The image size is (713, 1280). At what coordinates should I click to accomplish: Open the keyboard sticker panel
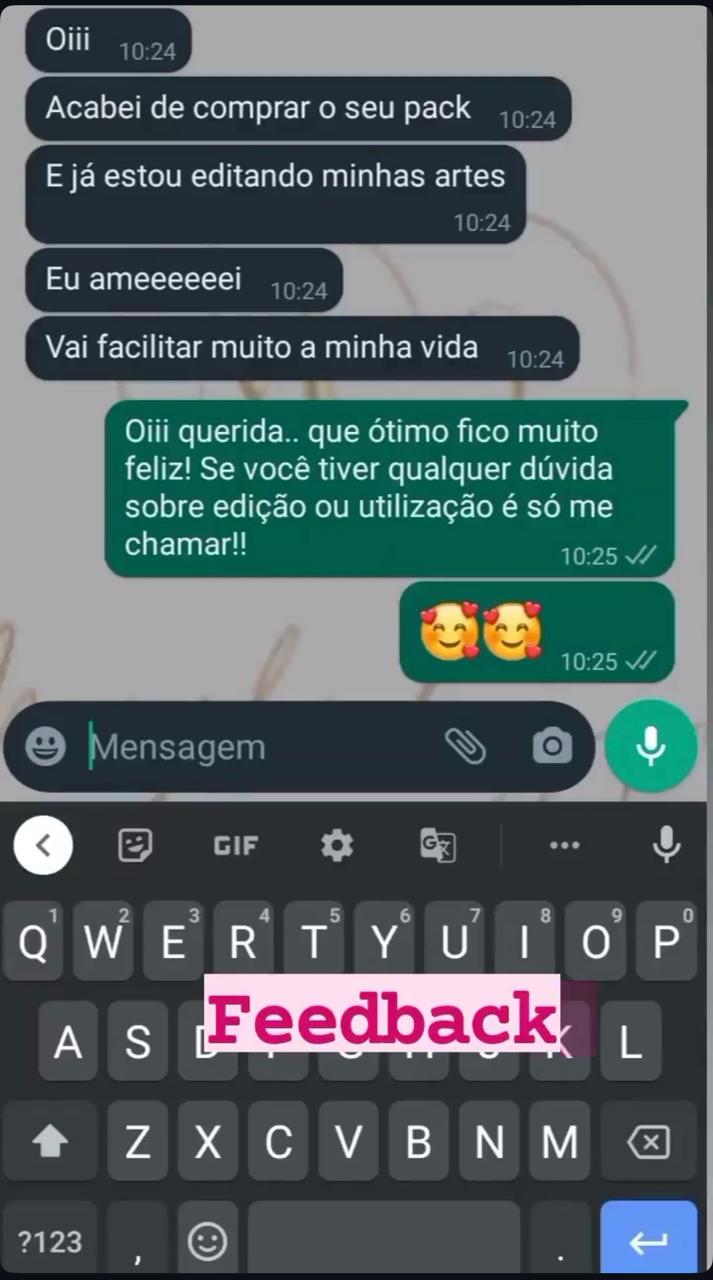(135, 846)
